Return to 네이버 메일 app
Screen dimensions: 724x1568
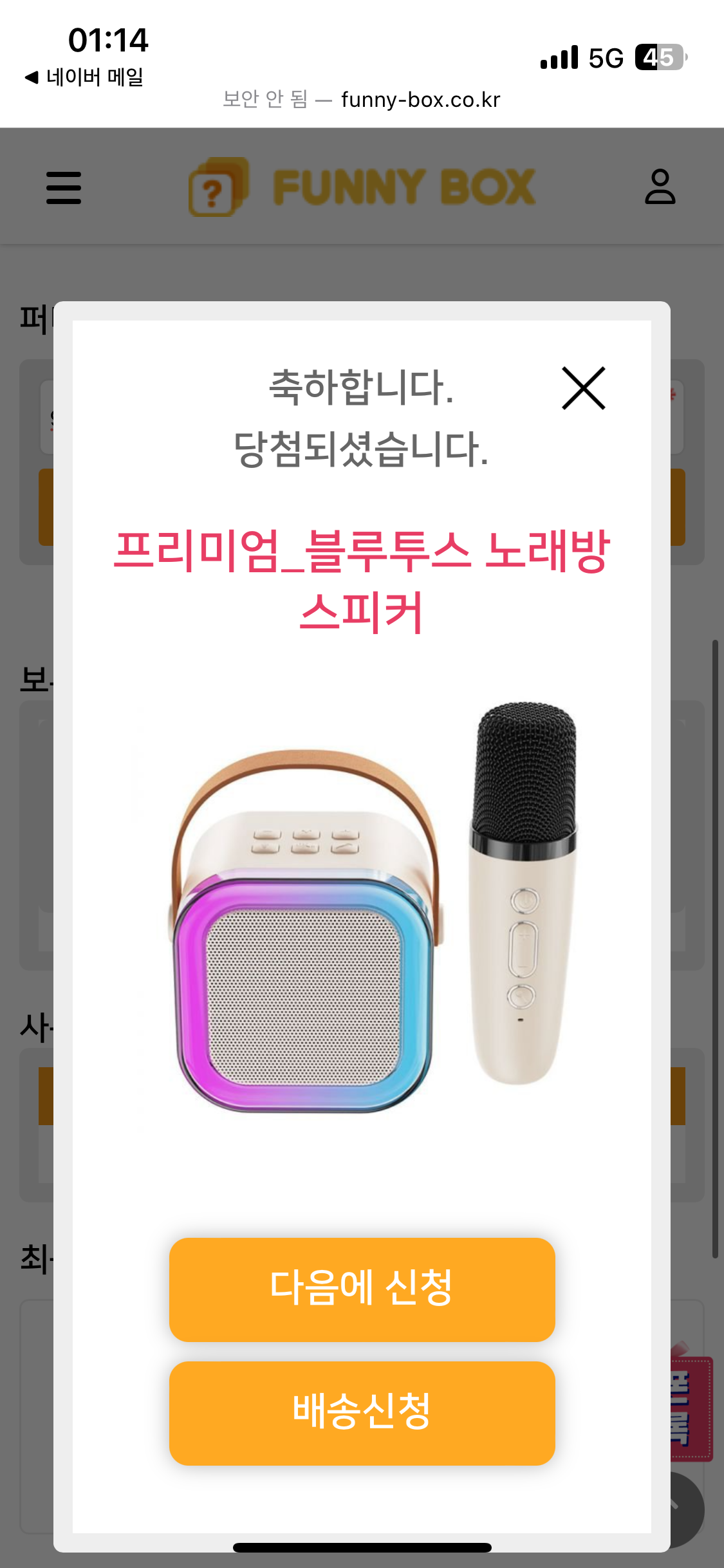(84, 77)
